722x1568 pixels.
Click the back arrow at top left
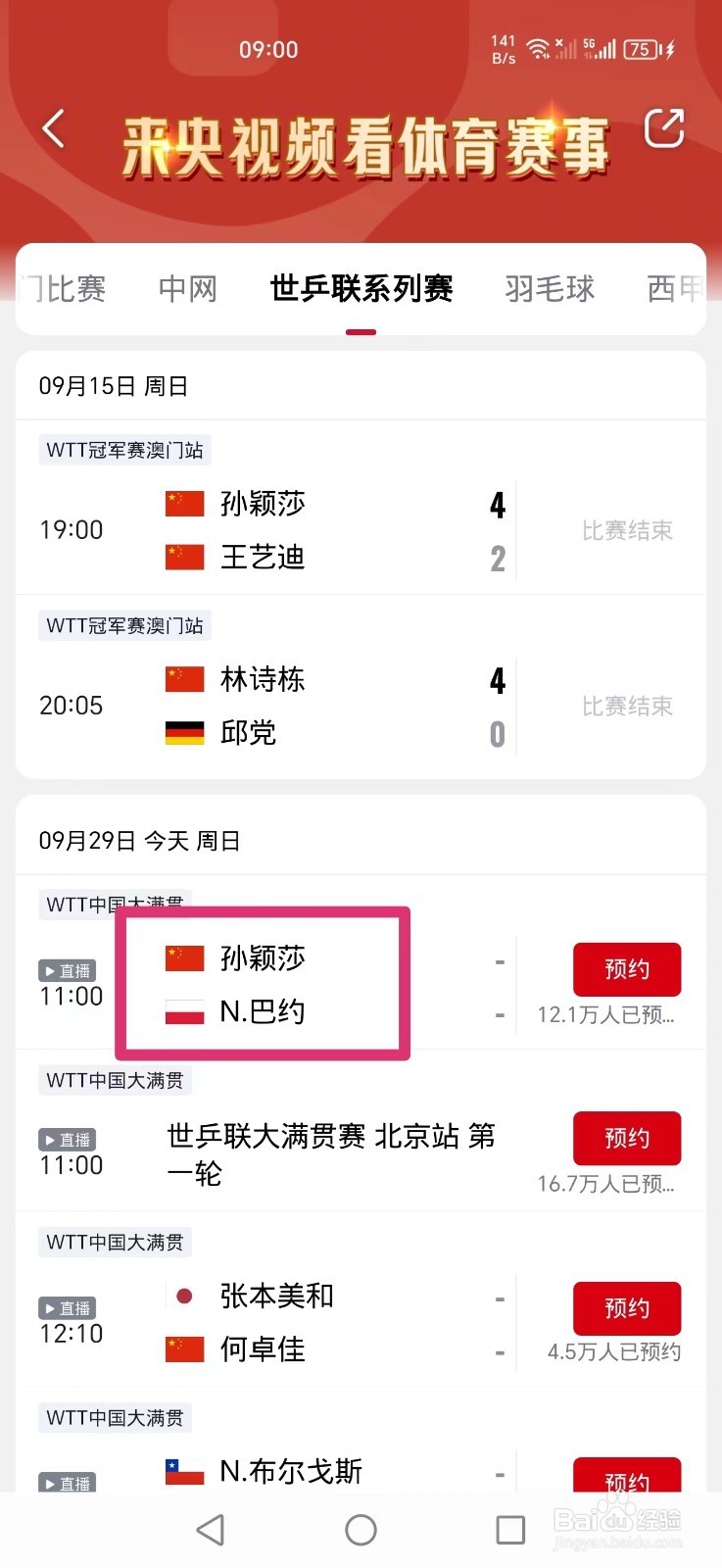click(x=54, y=128)
